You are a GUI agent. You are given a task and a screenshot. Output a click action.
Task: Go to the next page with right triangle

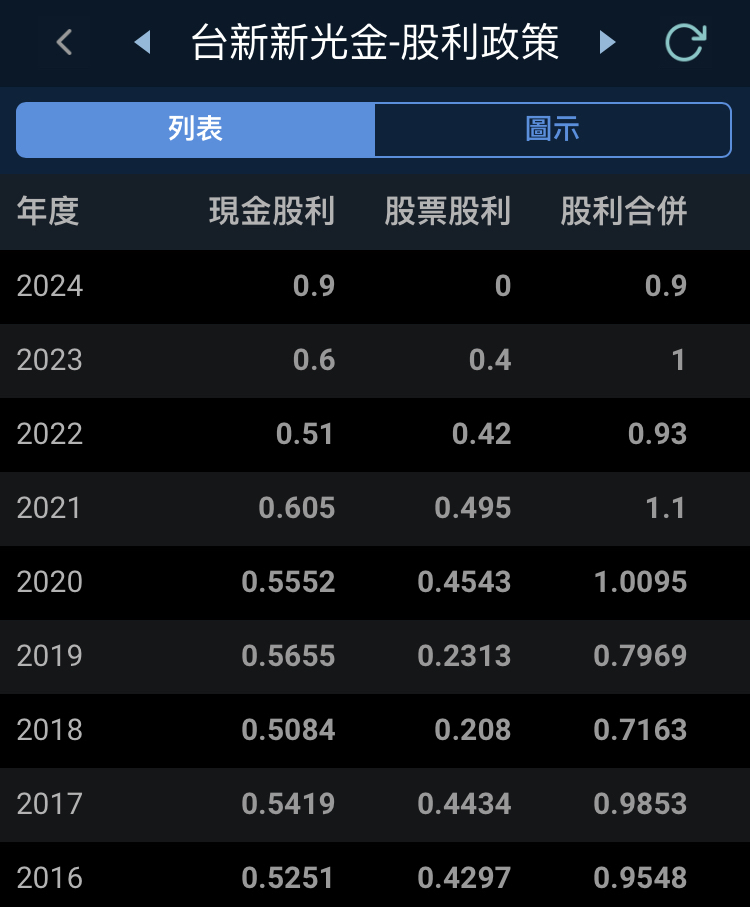(x=607, y=42)
